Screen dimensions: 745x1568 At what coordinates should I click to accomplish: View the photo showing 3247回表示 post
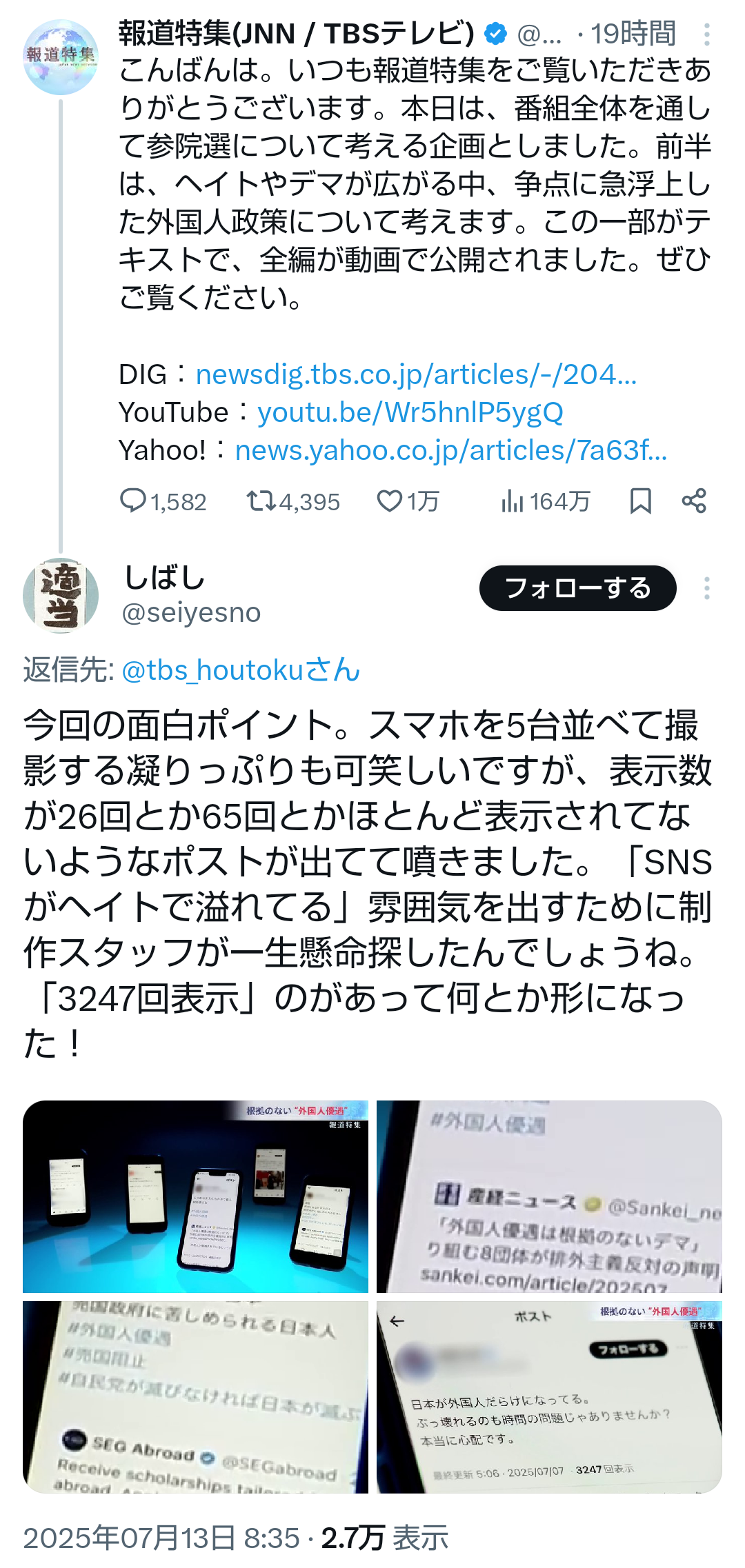[549, 1397]
